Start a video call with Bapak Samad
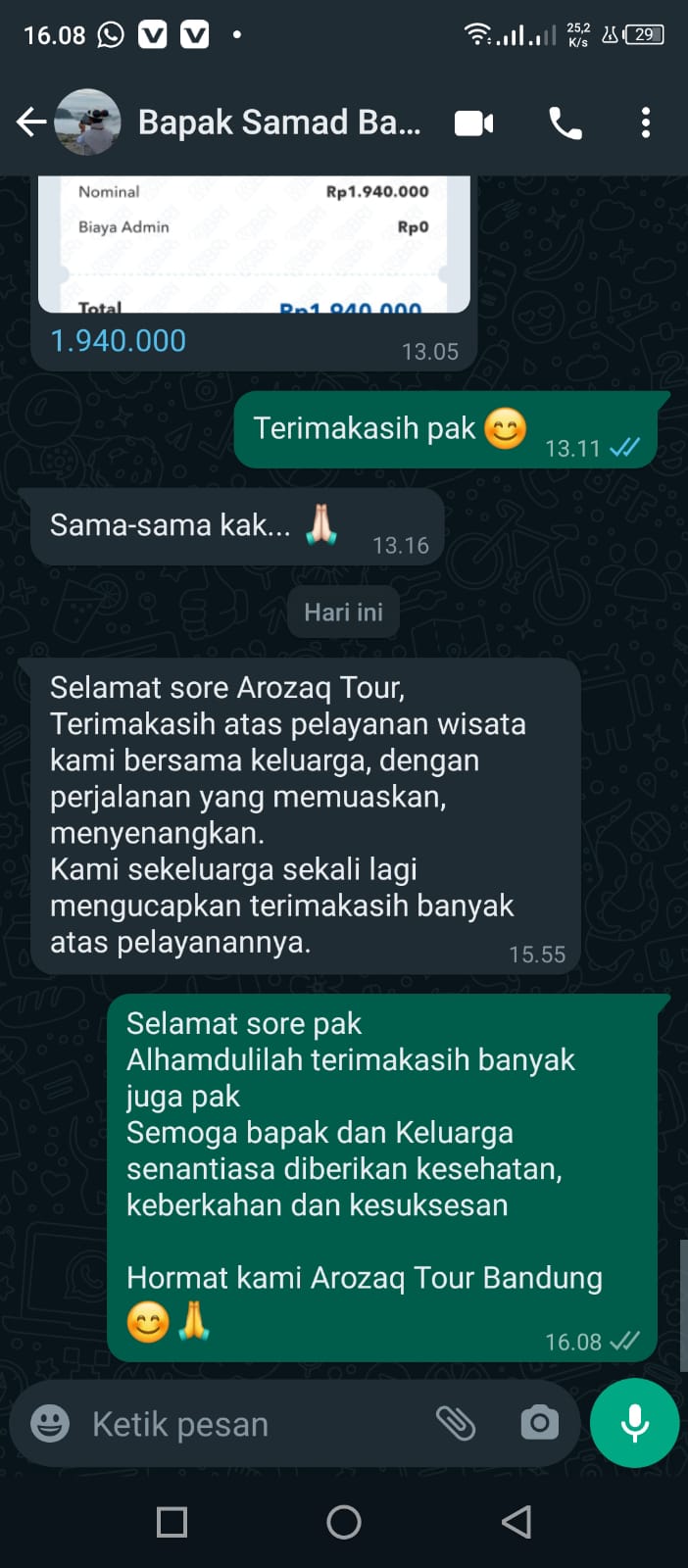 coord(474,123)
